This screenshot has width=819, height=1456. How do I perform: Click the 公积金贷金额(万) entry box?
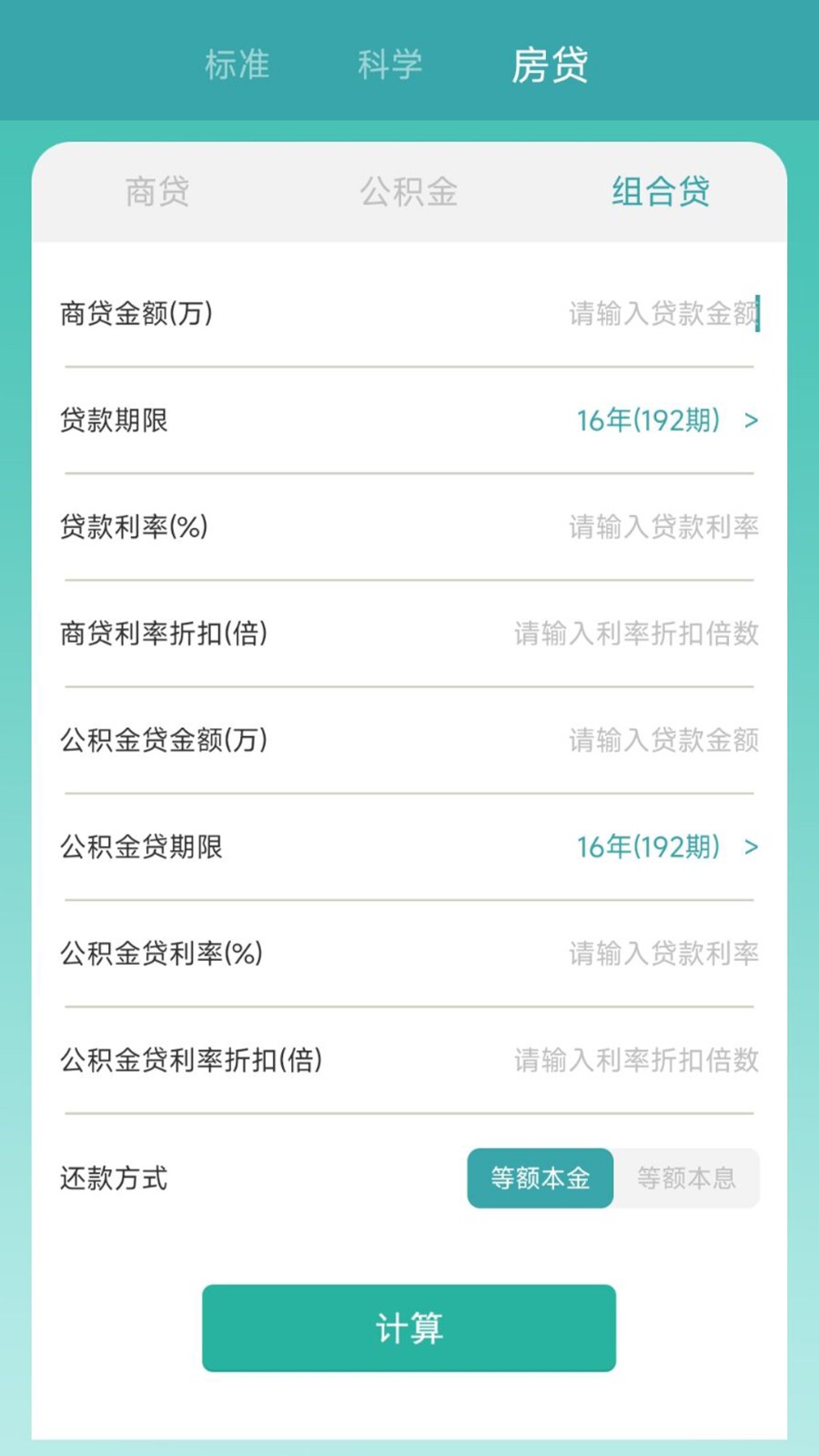pos(664,741)
